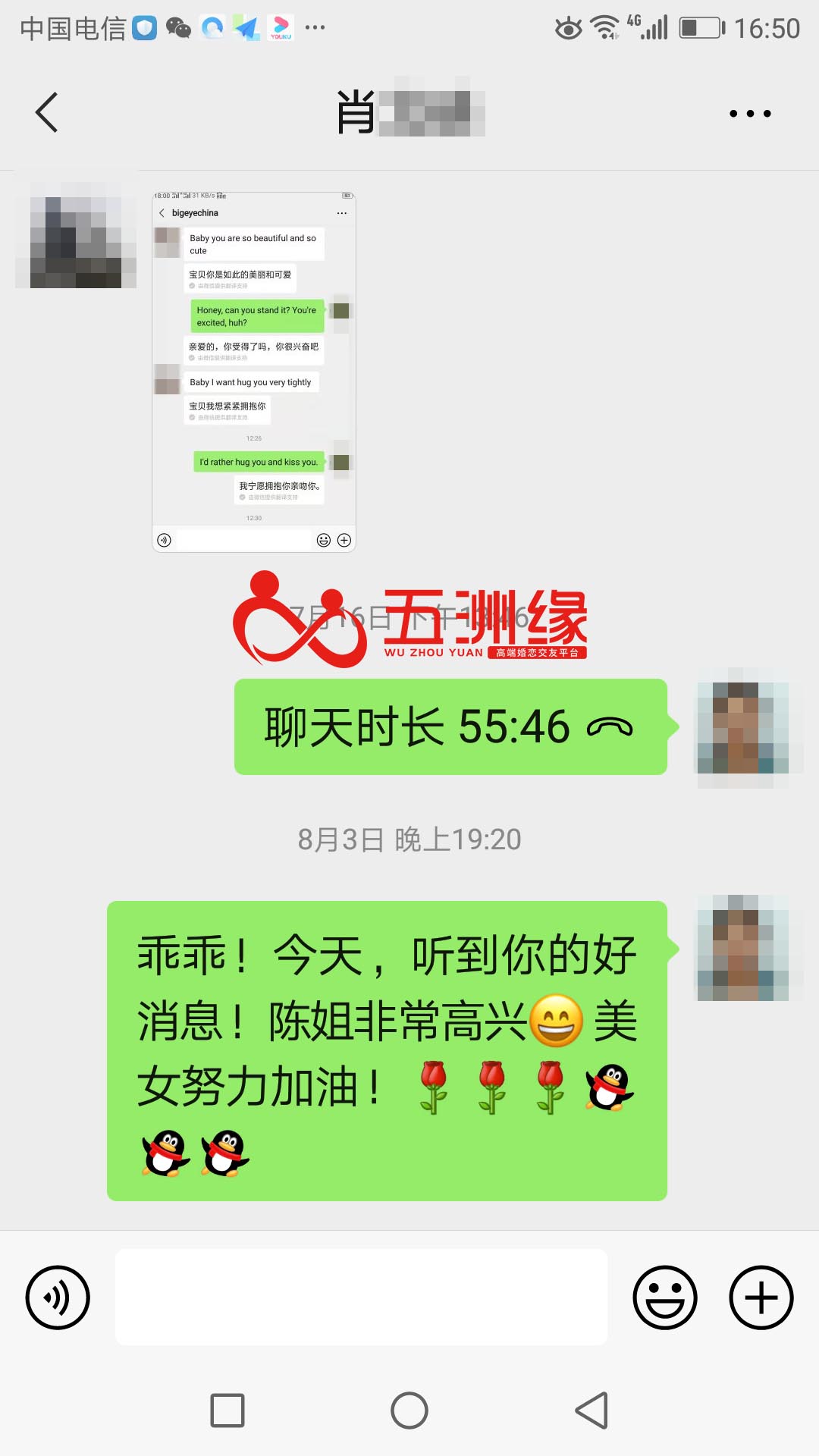The image size is (819, 1456).
Task: Open the chat options overflow menu
Action: click(749, 114)
